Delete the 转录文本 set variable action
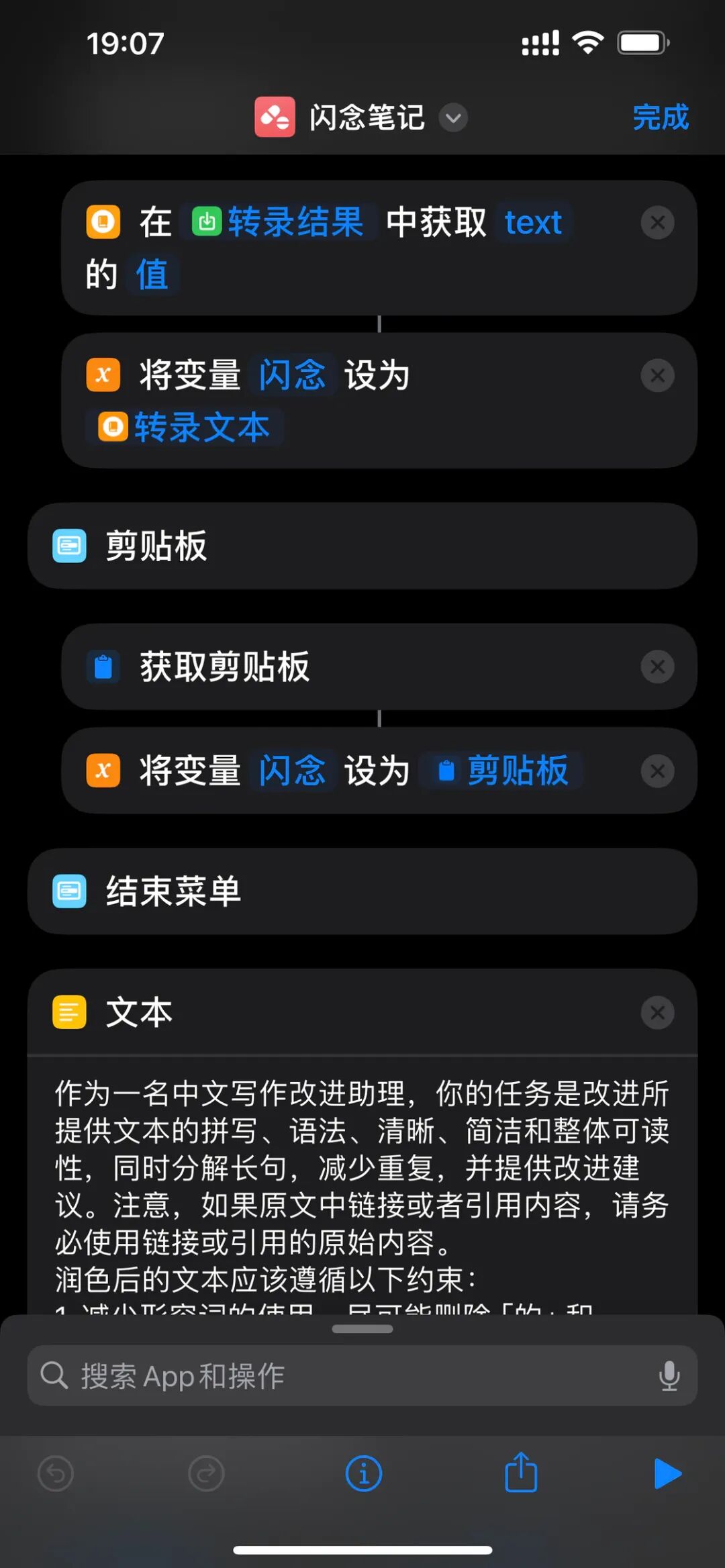Image resolution: width=725 pixels, height=1568 pixels. (657, 375)
